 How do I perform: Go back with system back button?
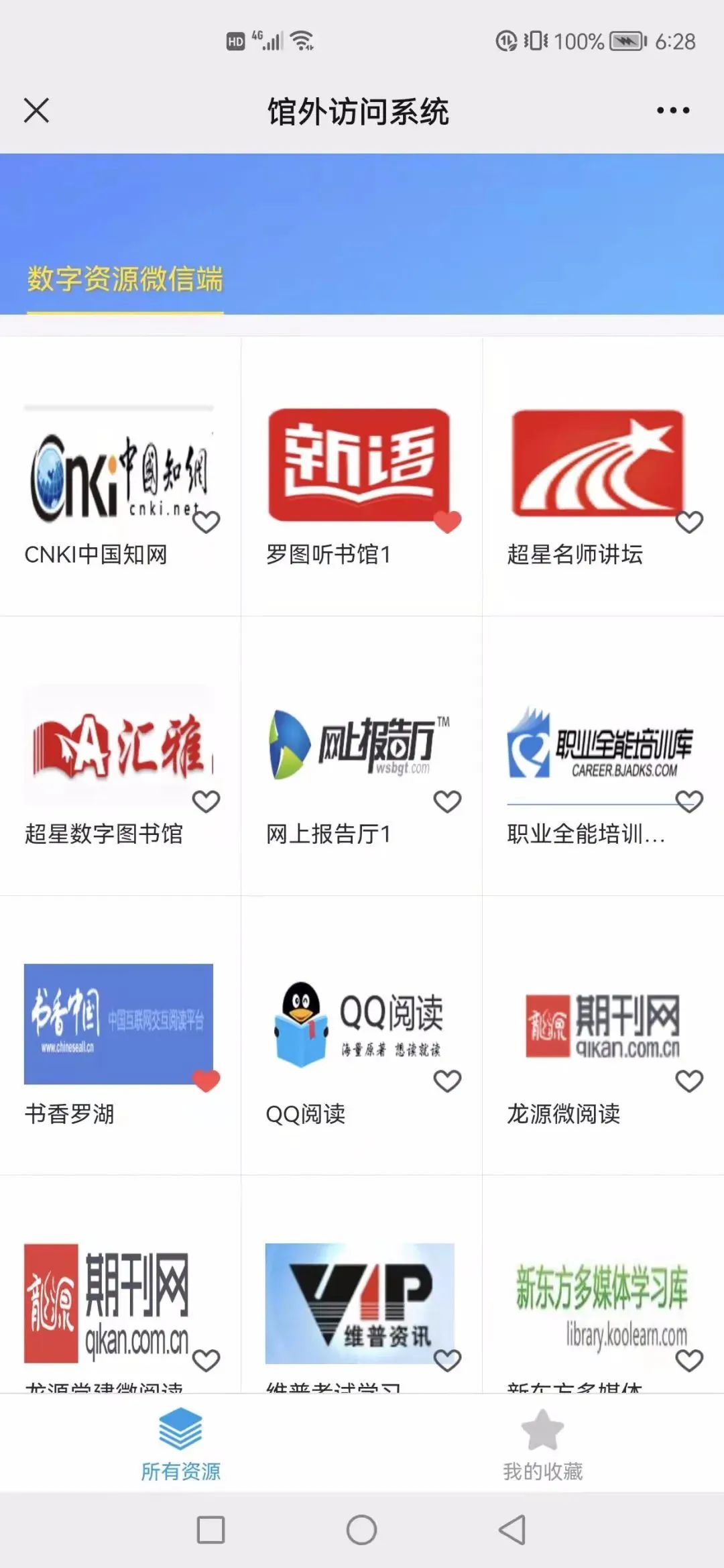tap(512, 1530)
